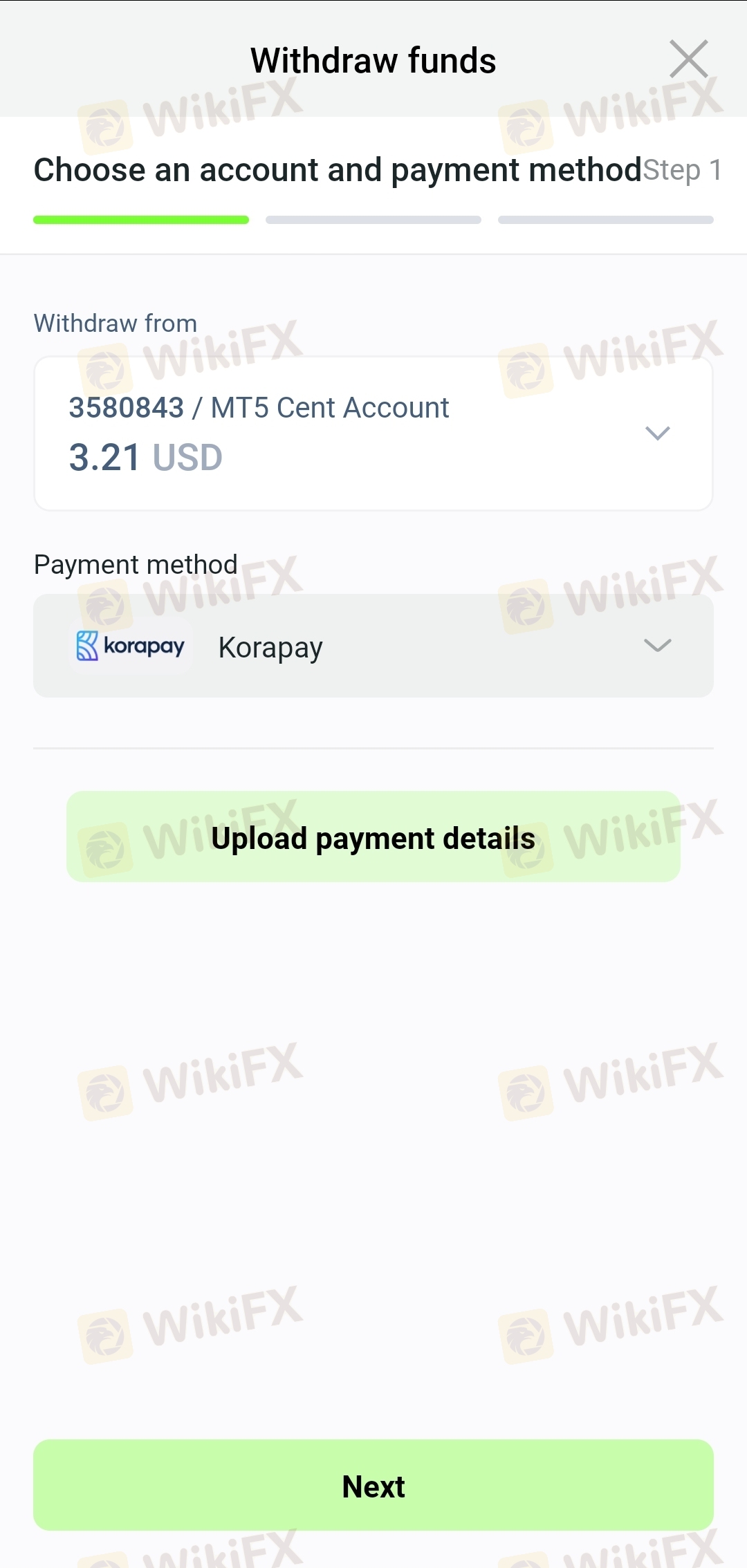The image size is (747, 1568).
Task: Tap Upload payment details button
Action: pyautogui.click(x=373, y=837)
